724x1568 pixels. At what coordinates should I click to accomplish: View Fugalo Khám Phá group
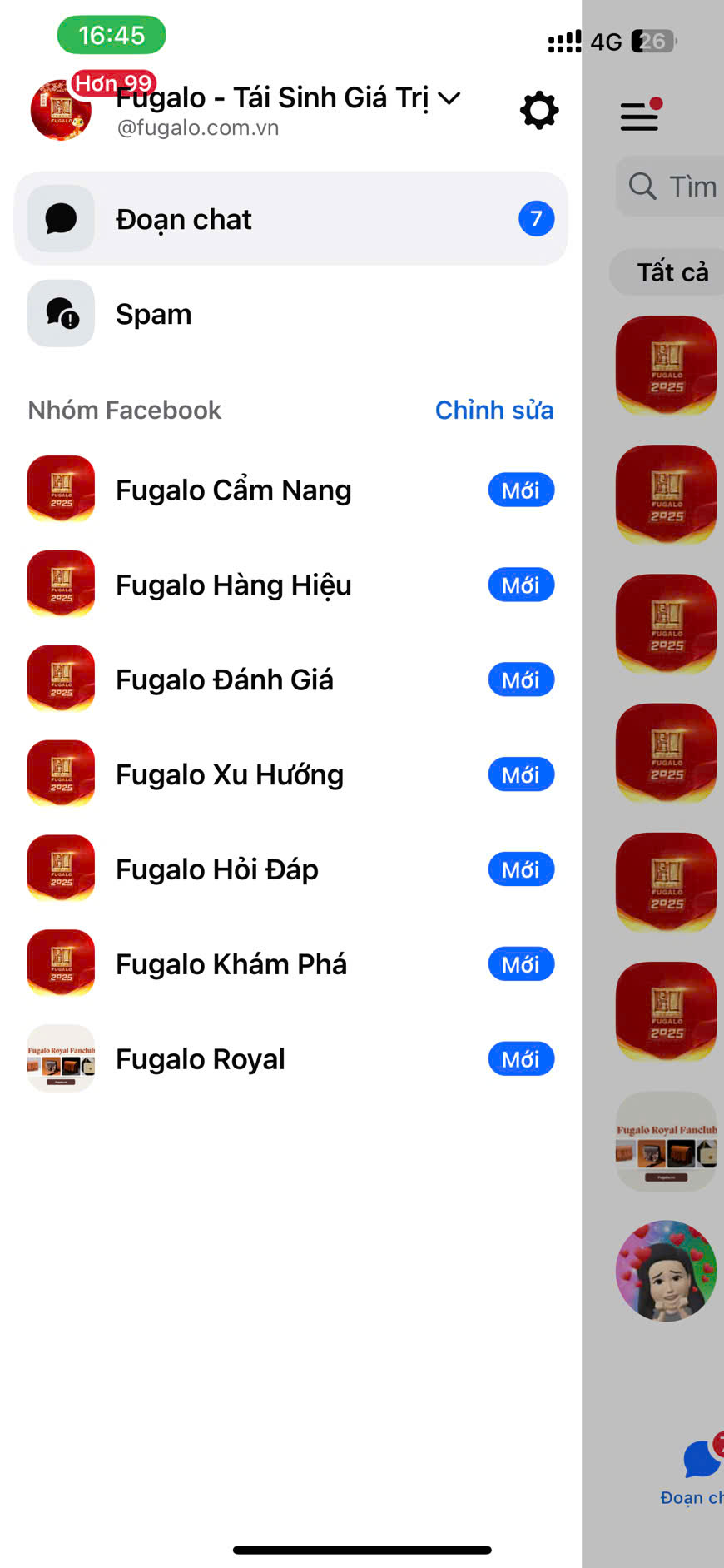tap(231, 964)
